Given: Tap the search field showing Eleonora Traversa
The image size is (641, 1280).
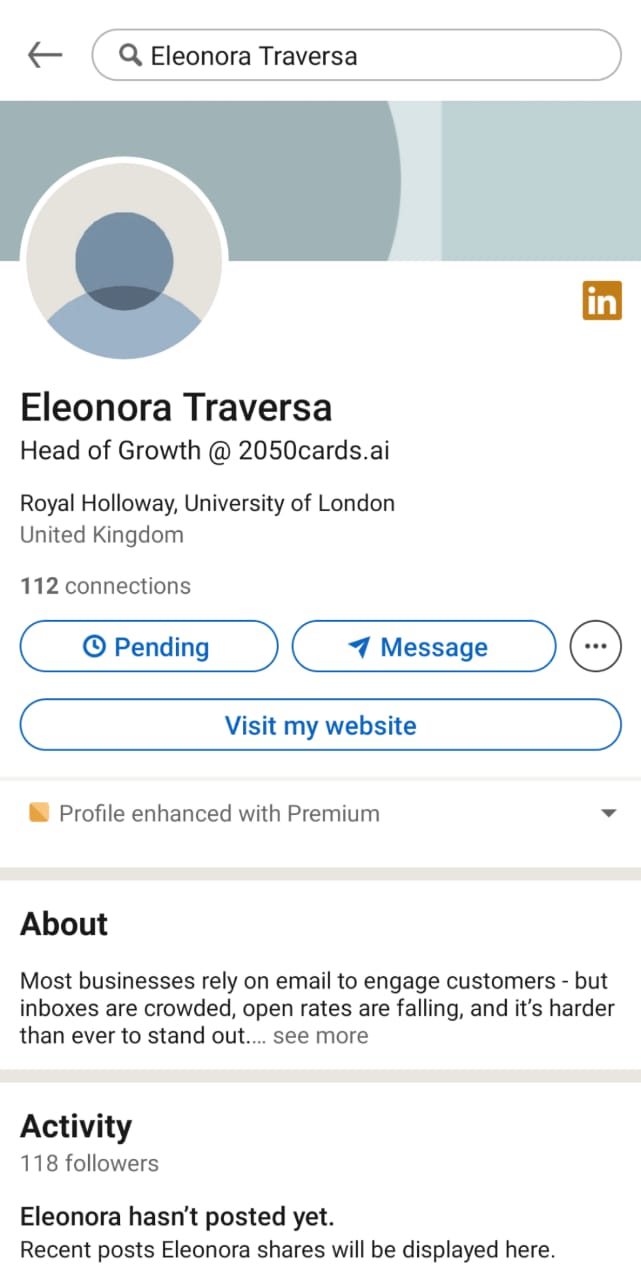Looking at the screenshot, I should point(356,55).
